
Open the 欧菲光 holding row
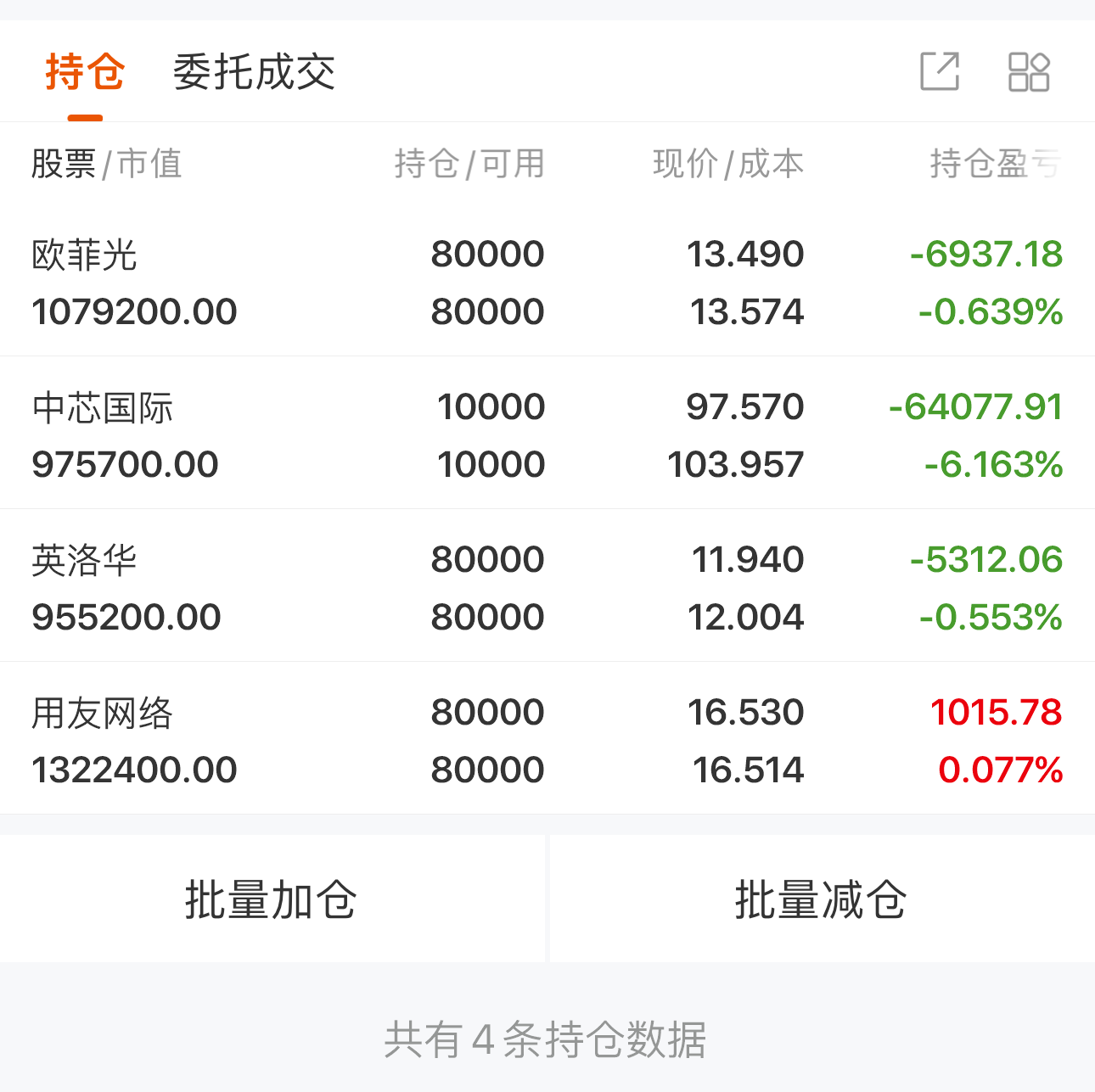tap(547, 283)
